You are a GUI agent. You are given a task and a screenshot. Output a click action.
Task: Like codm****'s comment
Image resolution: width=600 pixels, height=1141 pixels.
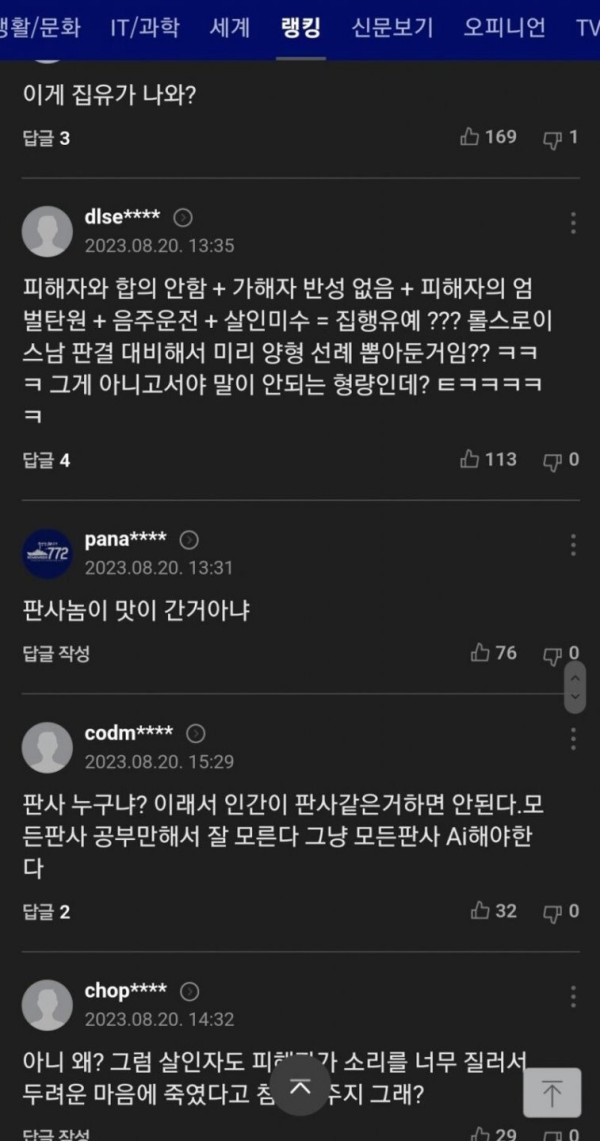click(x=494, y=911)
